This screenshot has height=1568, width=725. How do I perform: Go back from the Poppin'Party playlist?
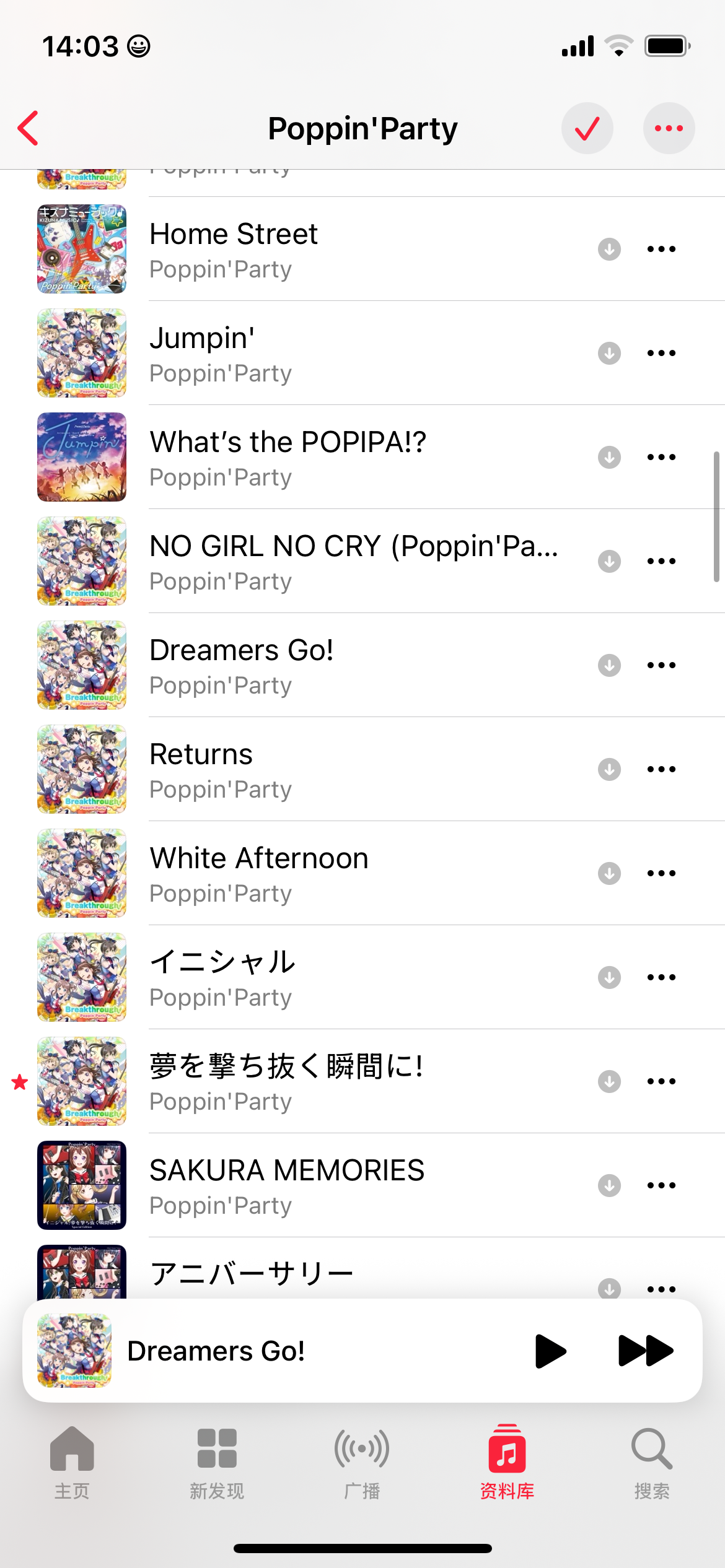29,128
